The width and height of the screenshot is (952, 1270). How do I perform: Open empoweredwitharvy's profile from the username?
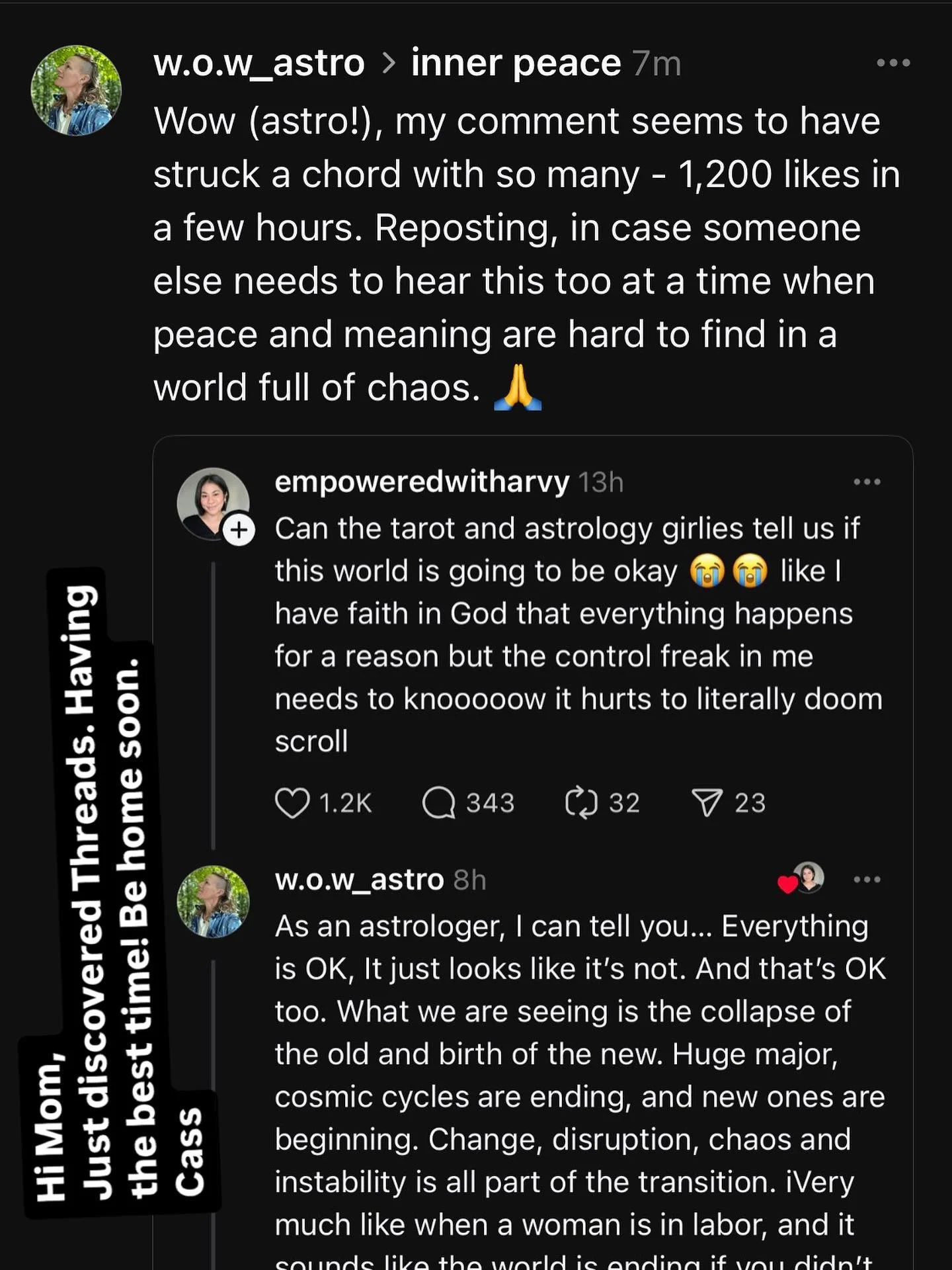pos(422,482)
